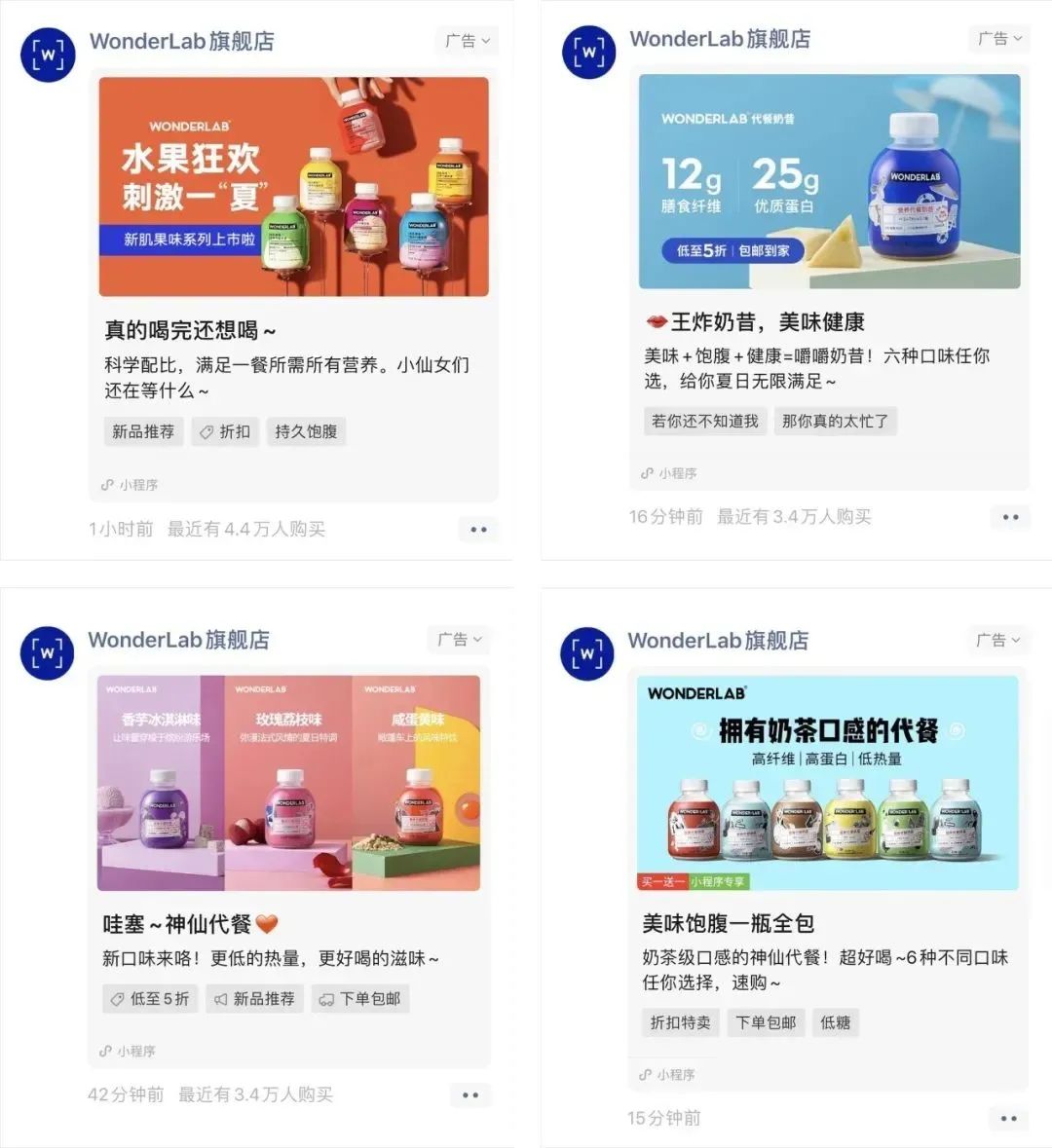Image resolution: width=1052 pixels, height=1148 pixels.
Task: Click the car icon on 下单包邮 tag
Action: point(325,998)
